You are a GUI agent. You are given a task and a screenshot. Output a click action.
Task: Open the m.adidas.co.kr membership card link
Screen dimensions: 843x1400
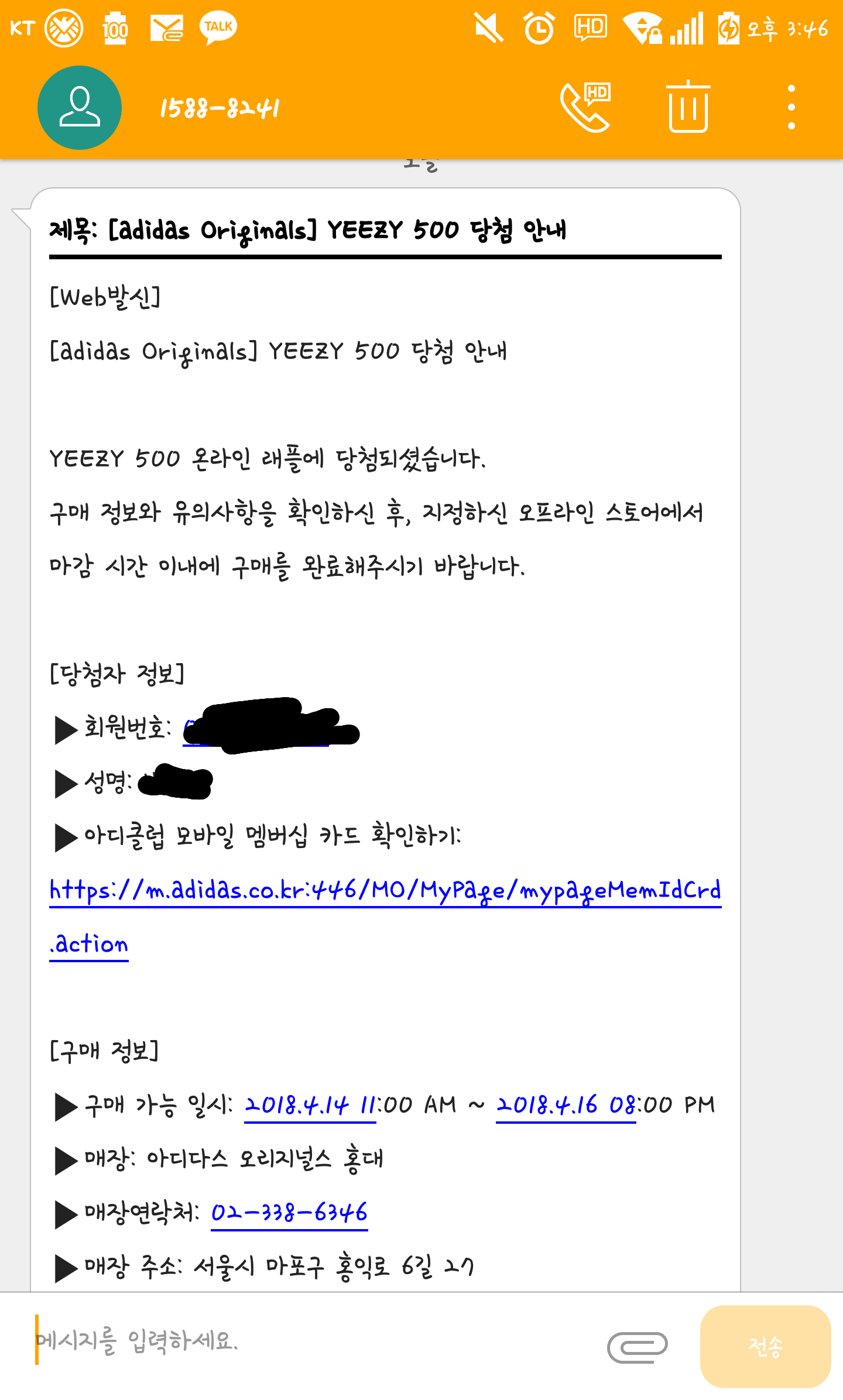click(385, 917)
